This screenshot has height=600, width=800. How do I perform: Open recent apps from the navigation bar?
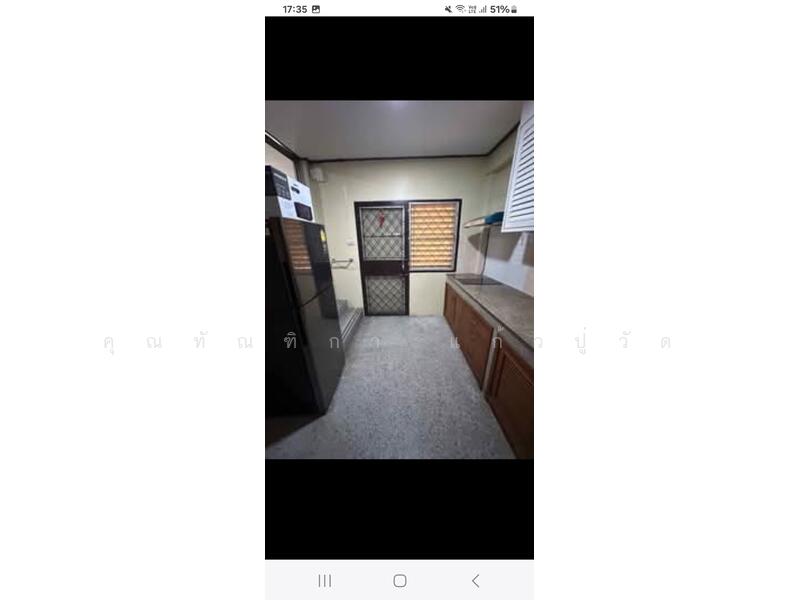[x=325, y=580]
